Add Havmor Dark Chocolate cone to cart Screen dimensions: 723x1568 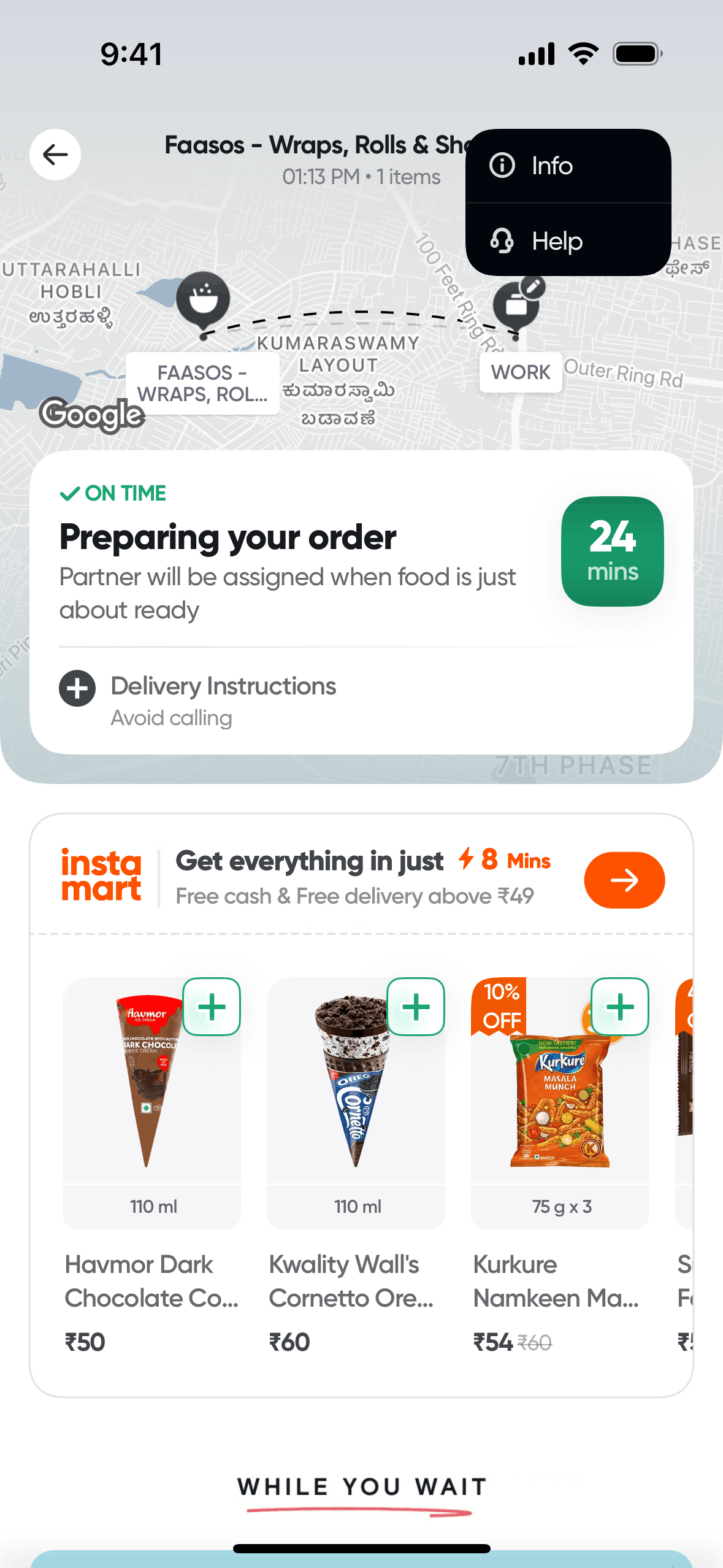[212, 1007]
